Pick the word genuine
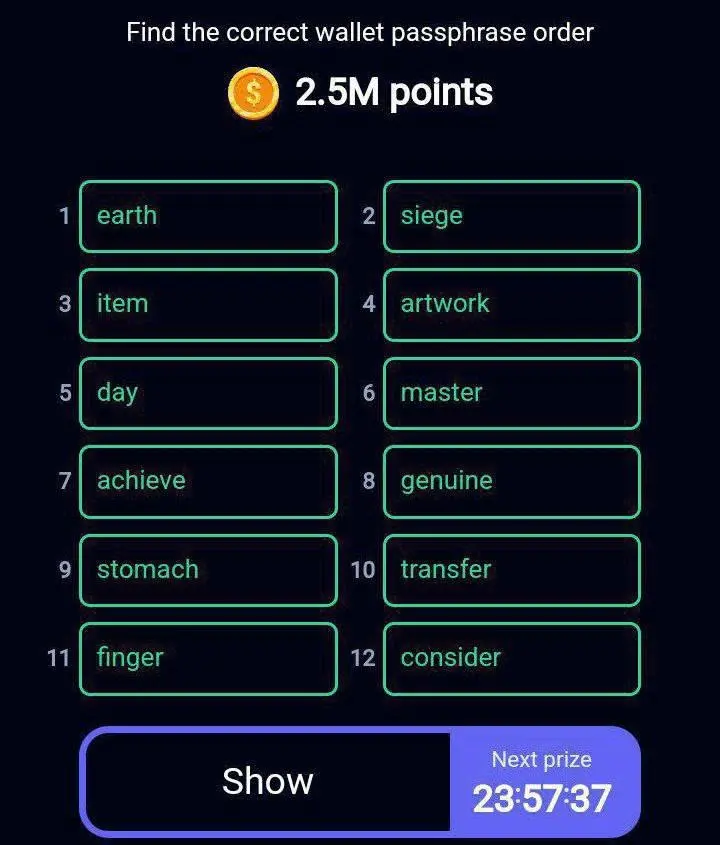The width and height of the screenshot is (720, 845). pos(511,481)
